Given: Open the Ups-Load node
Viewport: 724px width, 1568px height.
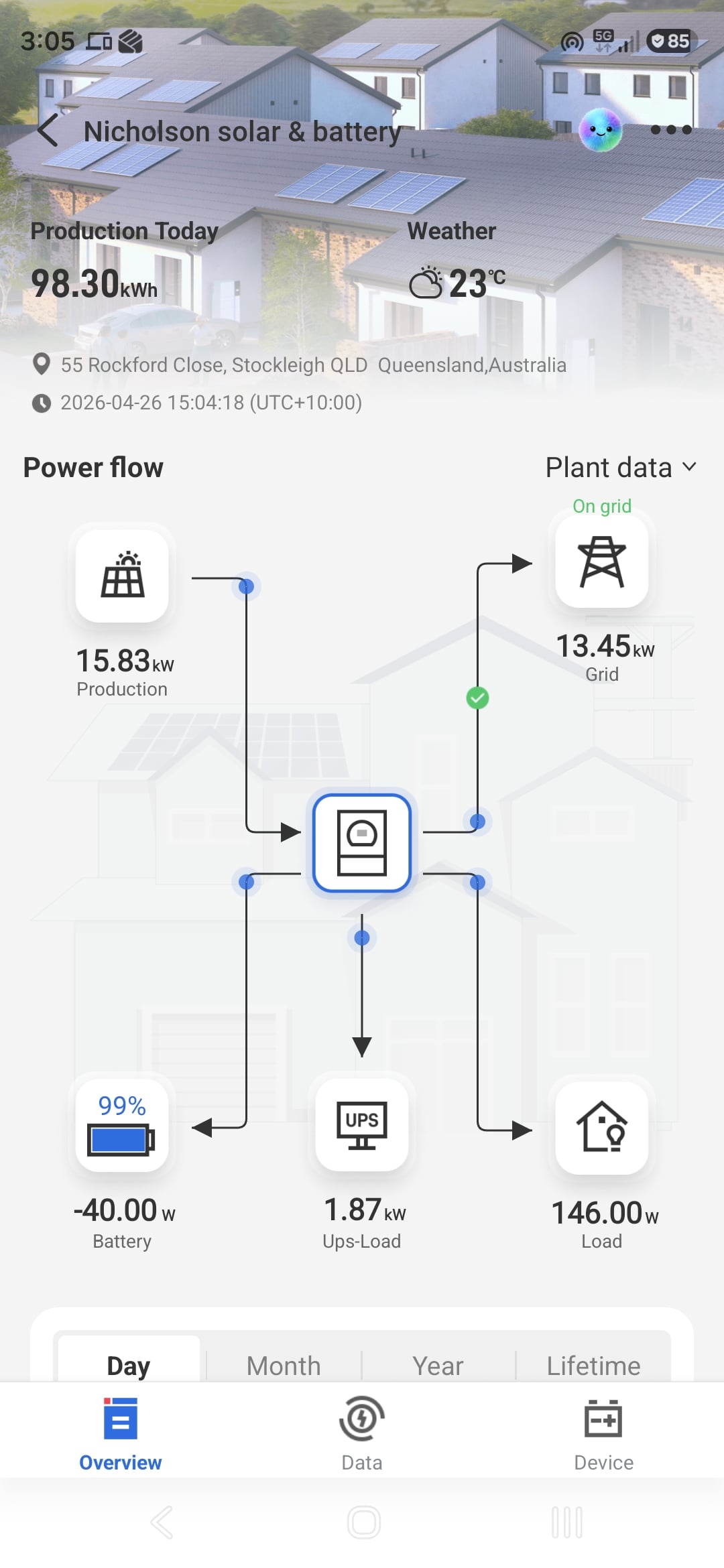Looking at the screenshot, I should 362,1126.
